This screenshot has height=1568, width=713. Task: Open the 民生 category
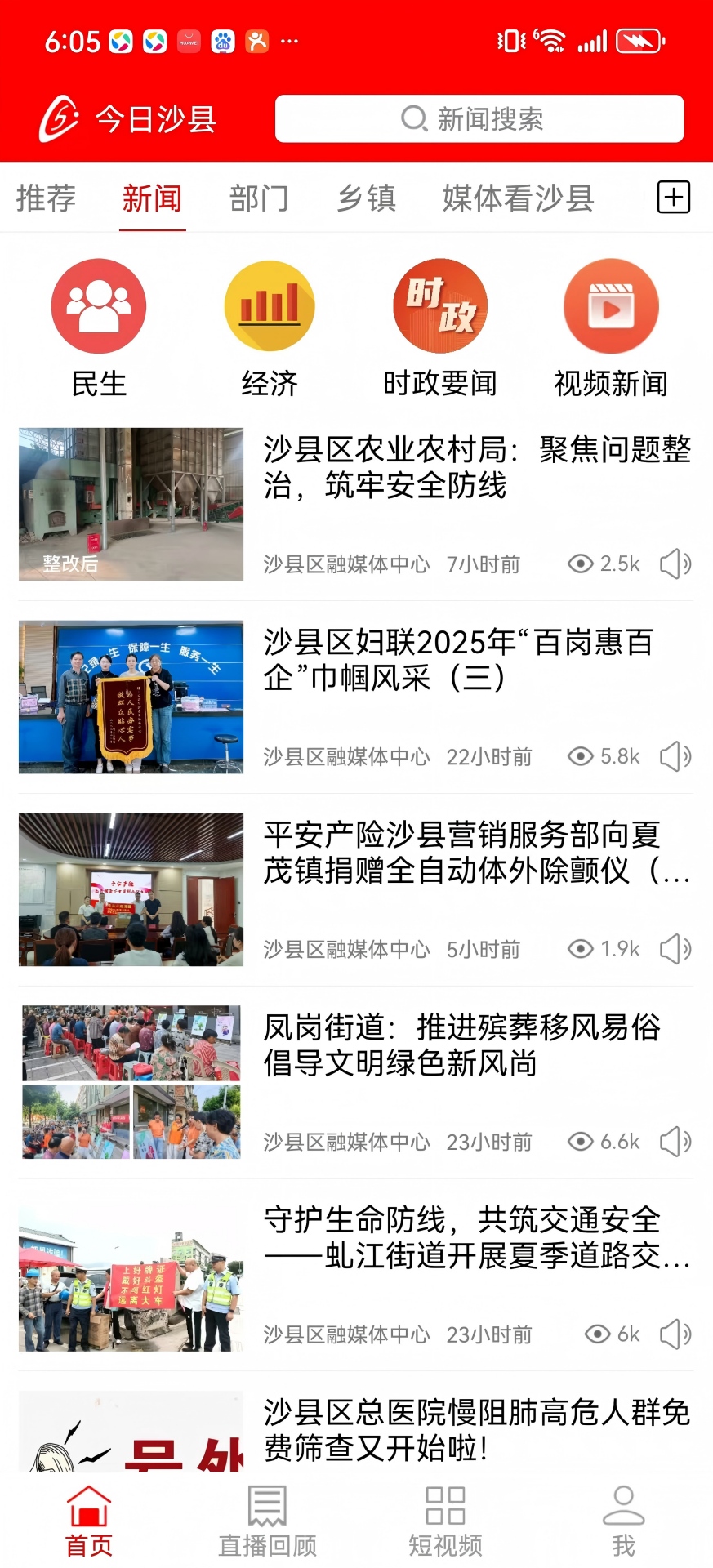tap(99, 327)
